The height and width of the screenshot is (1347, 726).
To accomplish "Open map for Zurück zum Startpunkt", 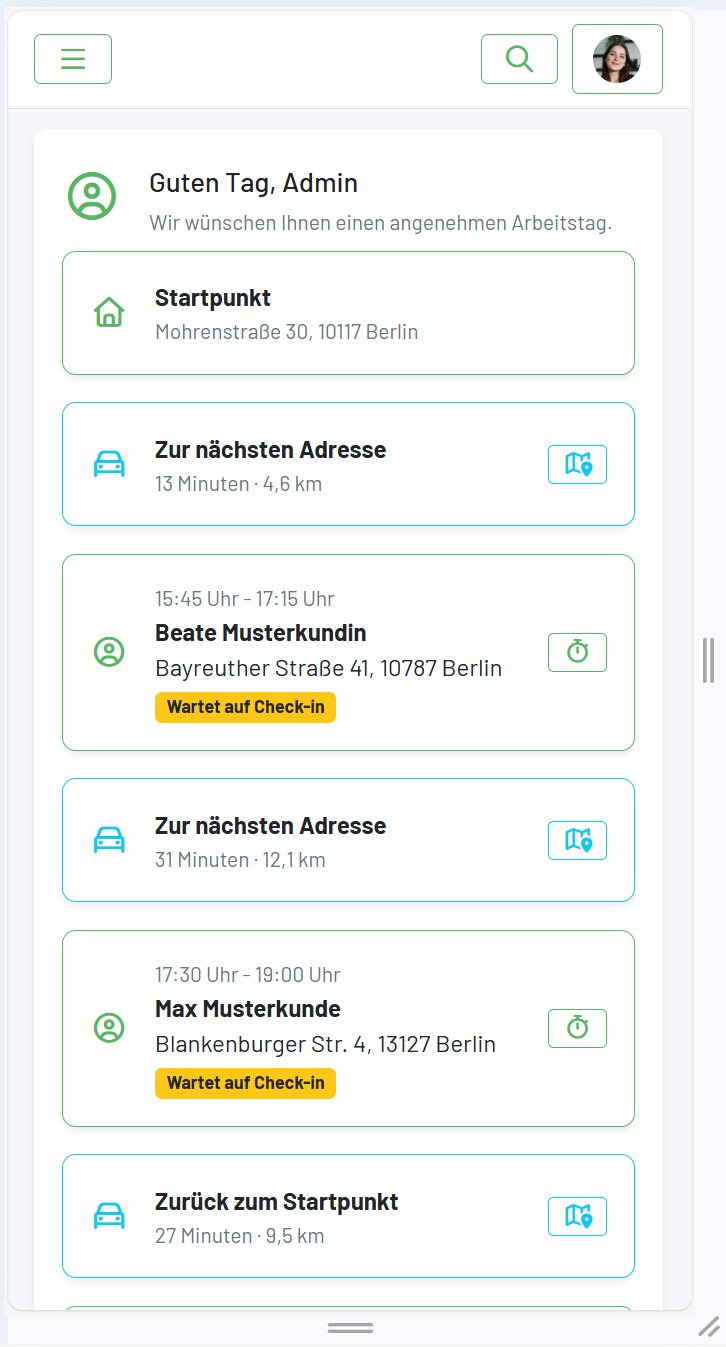I will click(x=577, y=1216).
